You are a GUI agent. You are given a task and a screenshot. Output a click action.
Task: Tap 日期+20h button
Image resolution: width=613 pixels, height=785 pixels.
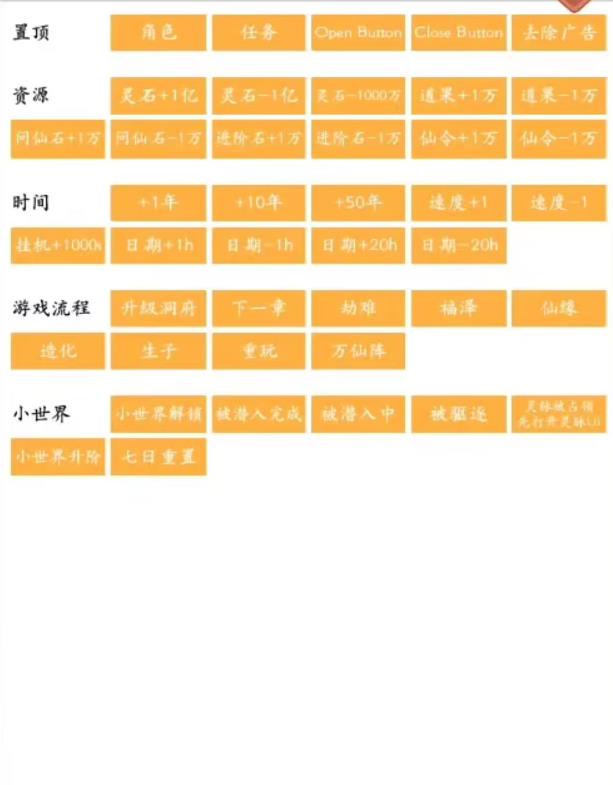point(358,246)
